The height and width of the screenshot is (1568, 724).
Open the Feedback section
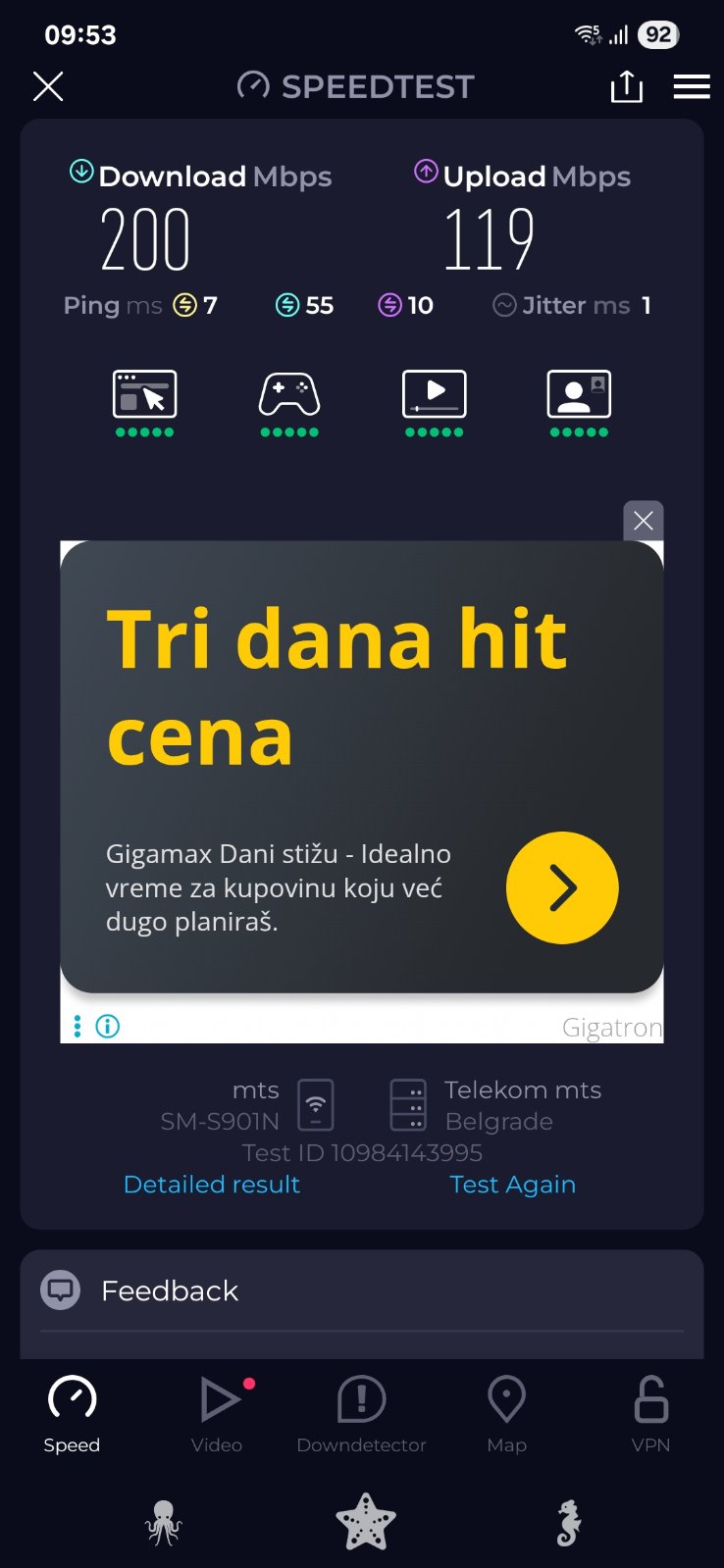click(x=170, y=1290)
